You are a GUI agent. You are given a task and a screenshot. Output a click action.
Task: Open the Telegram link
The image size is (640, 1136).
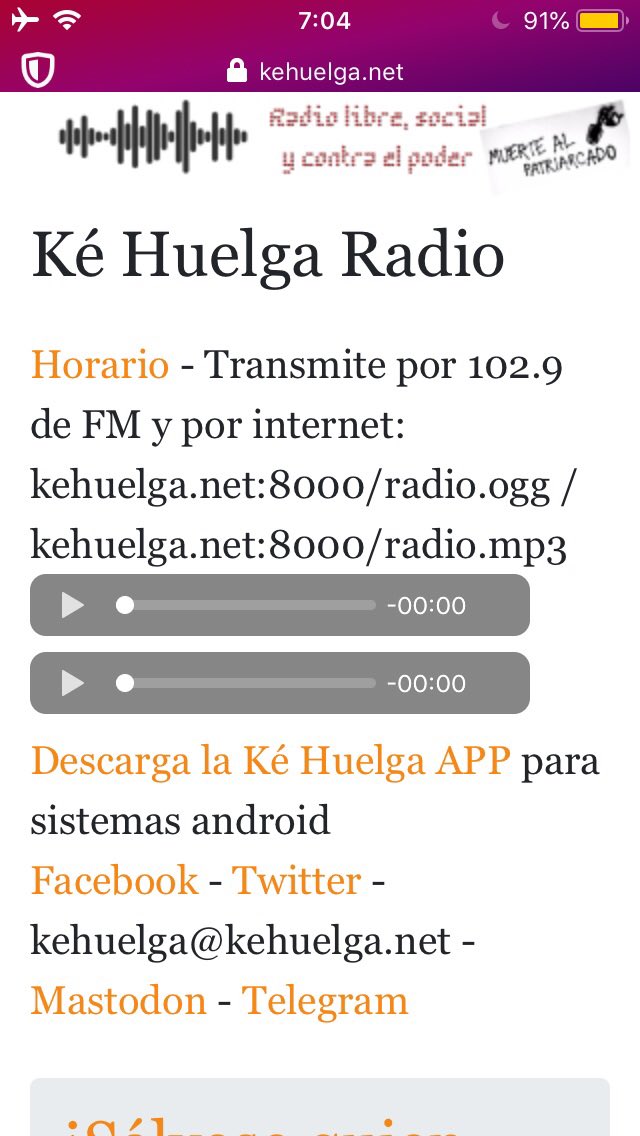pos(324,1000)
